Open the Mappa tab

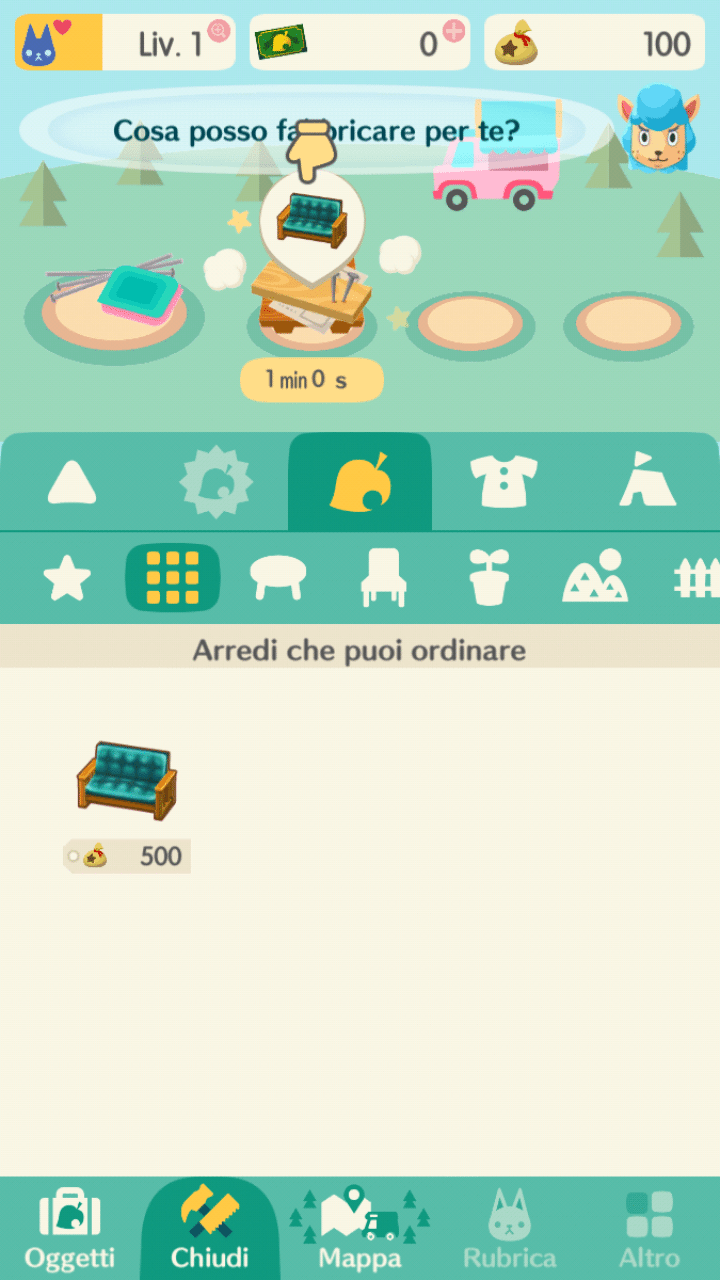(x=359, y=1229)
